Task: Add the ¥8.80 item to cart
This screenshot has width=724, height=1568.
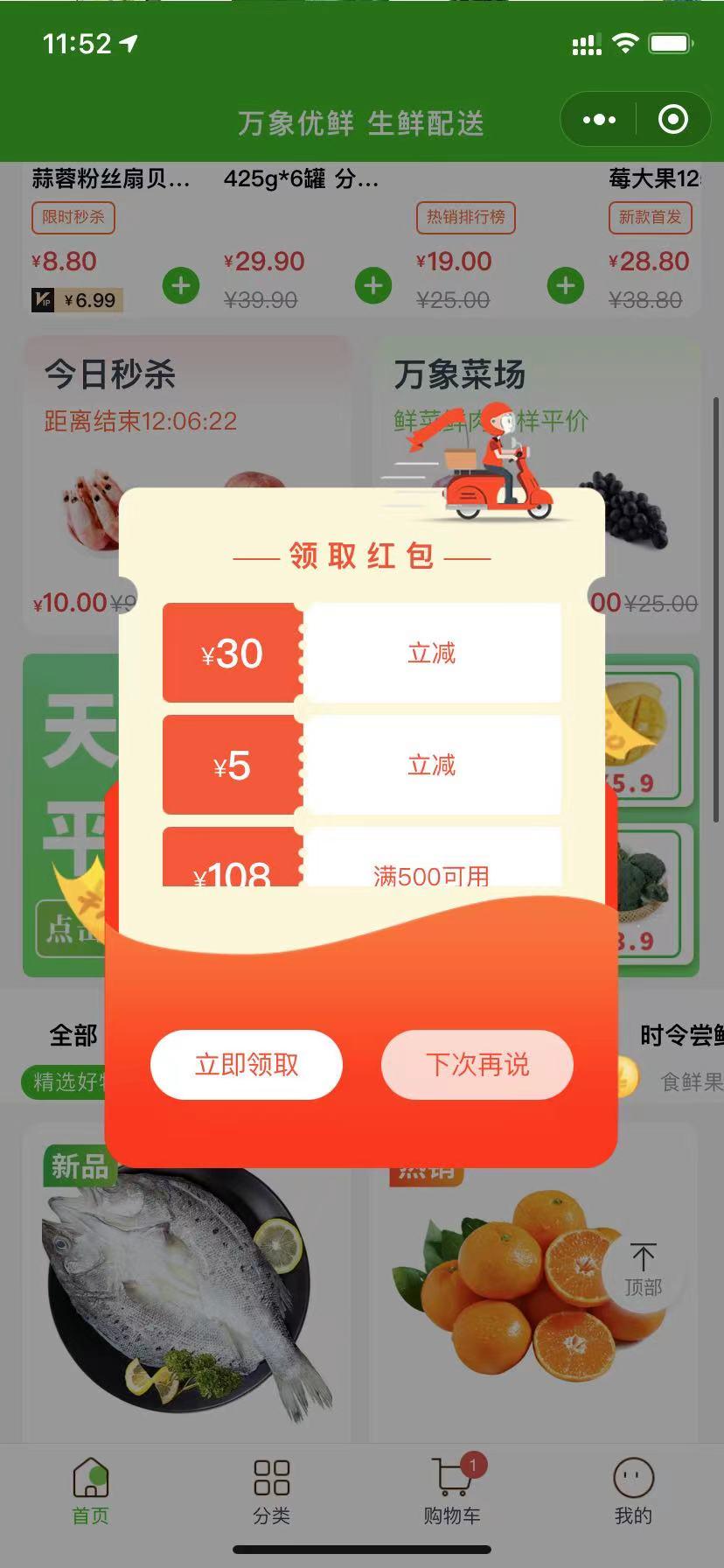Action: coord(181,285)
